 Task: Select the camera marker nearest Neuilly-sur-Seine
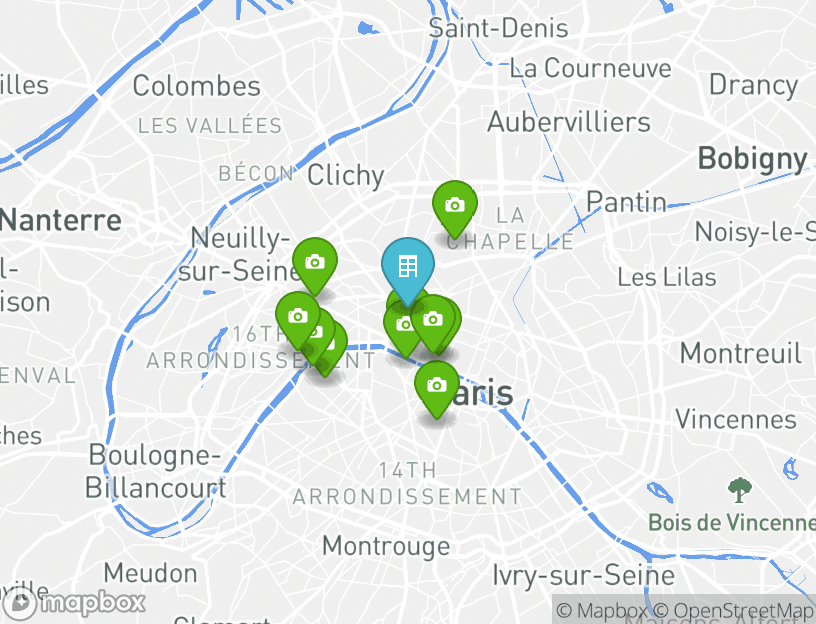pyautogui.click(x=314, y=262)
